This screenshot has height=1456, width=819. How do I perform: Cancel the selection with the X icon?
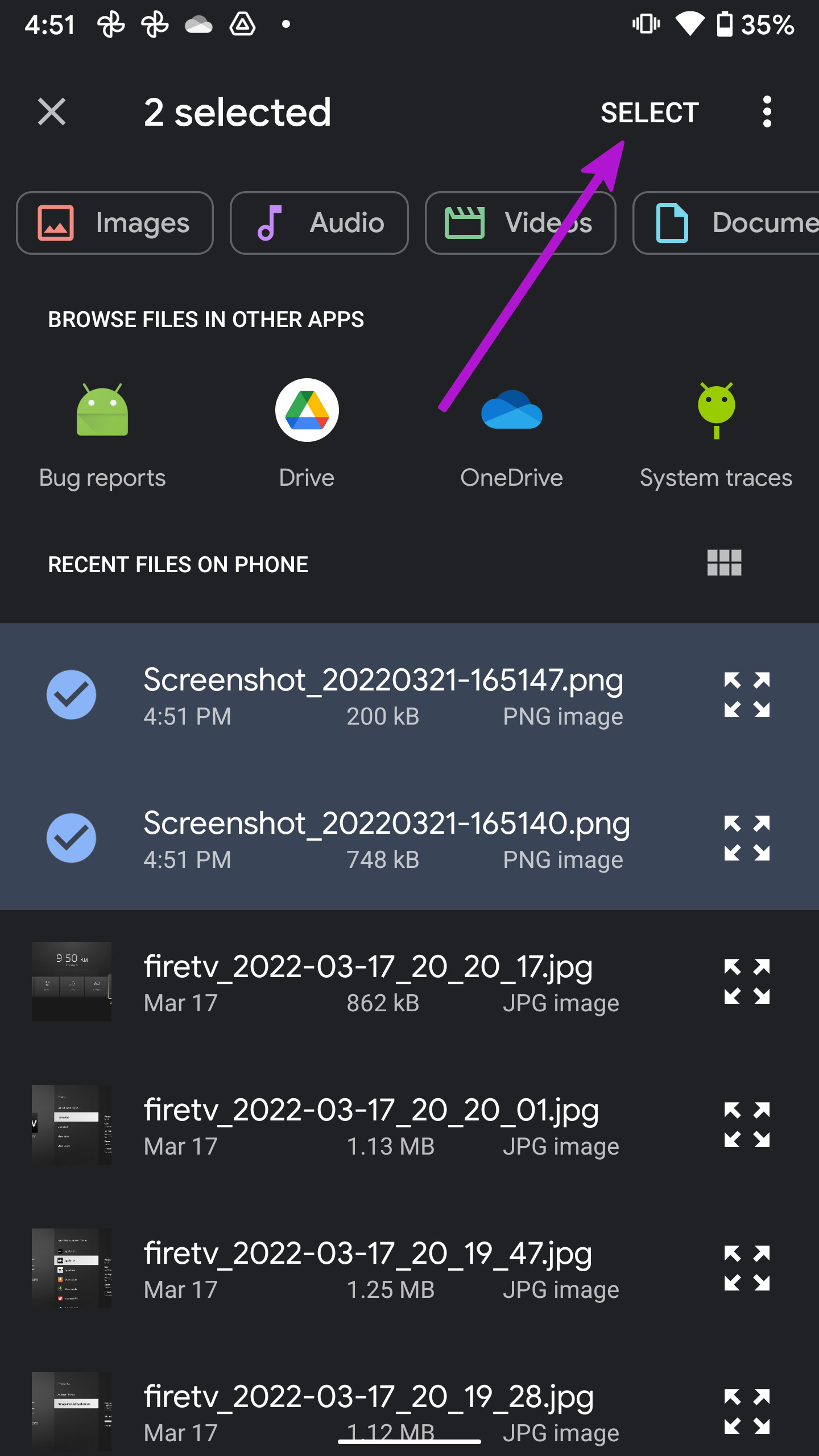tap(52, 111)
